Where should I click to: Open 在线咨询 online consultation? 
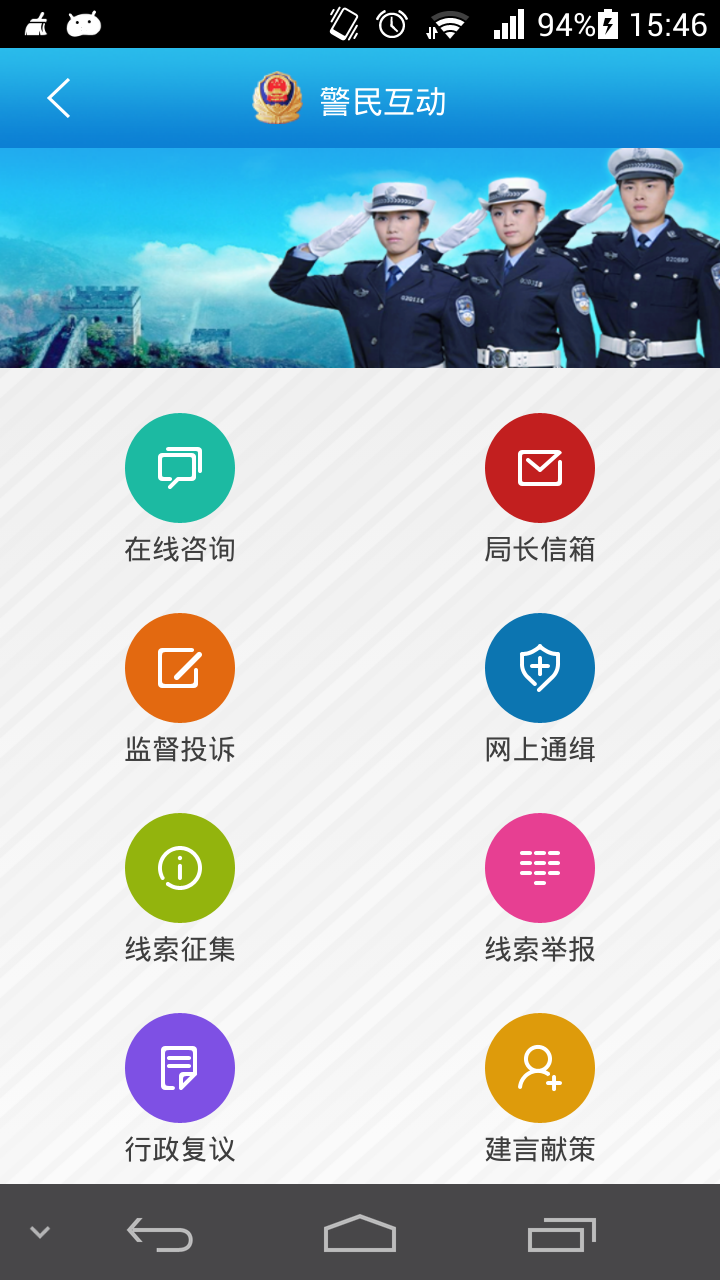tap(180, 468)
